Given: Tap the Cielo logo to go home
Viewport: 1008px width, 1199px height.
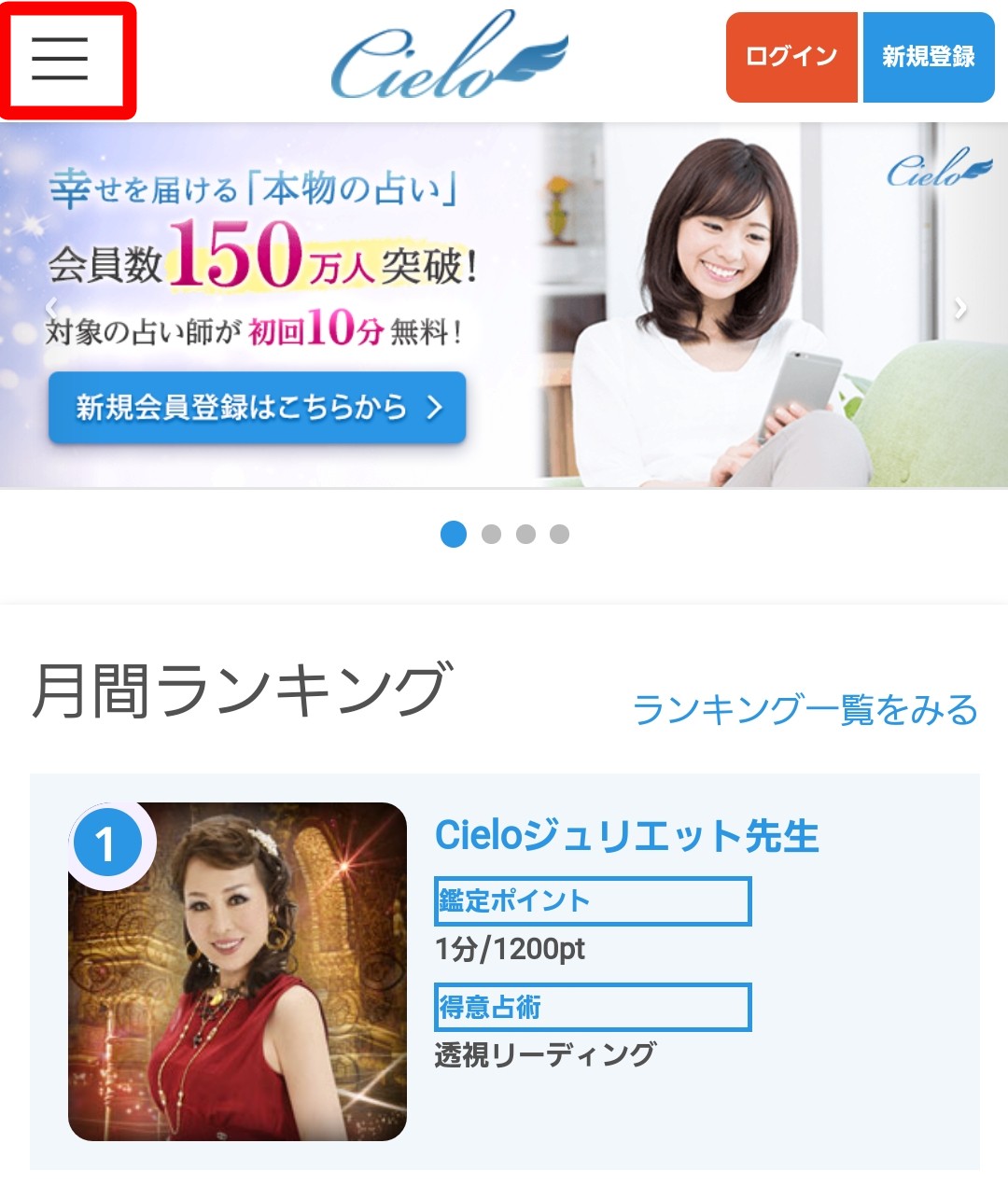Looking at the screenshot, I should [448, 58].
